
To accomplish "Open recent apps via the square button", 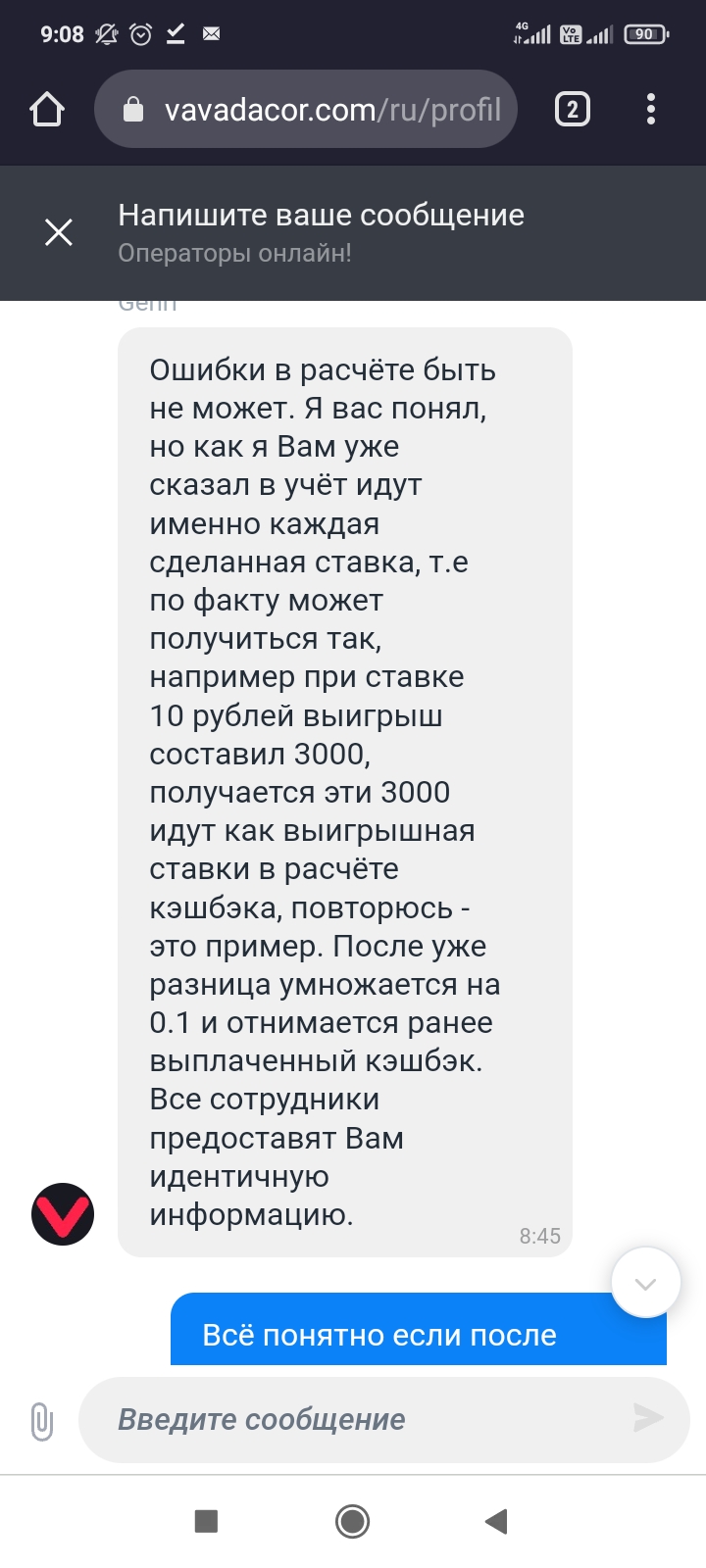I will (x=206, y=1521).
